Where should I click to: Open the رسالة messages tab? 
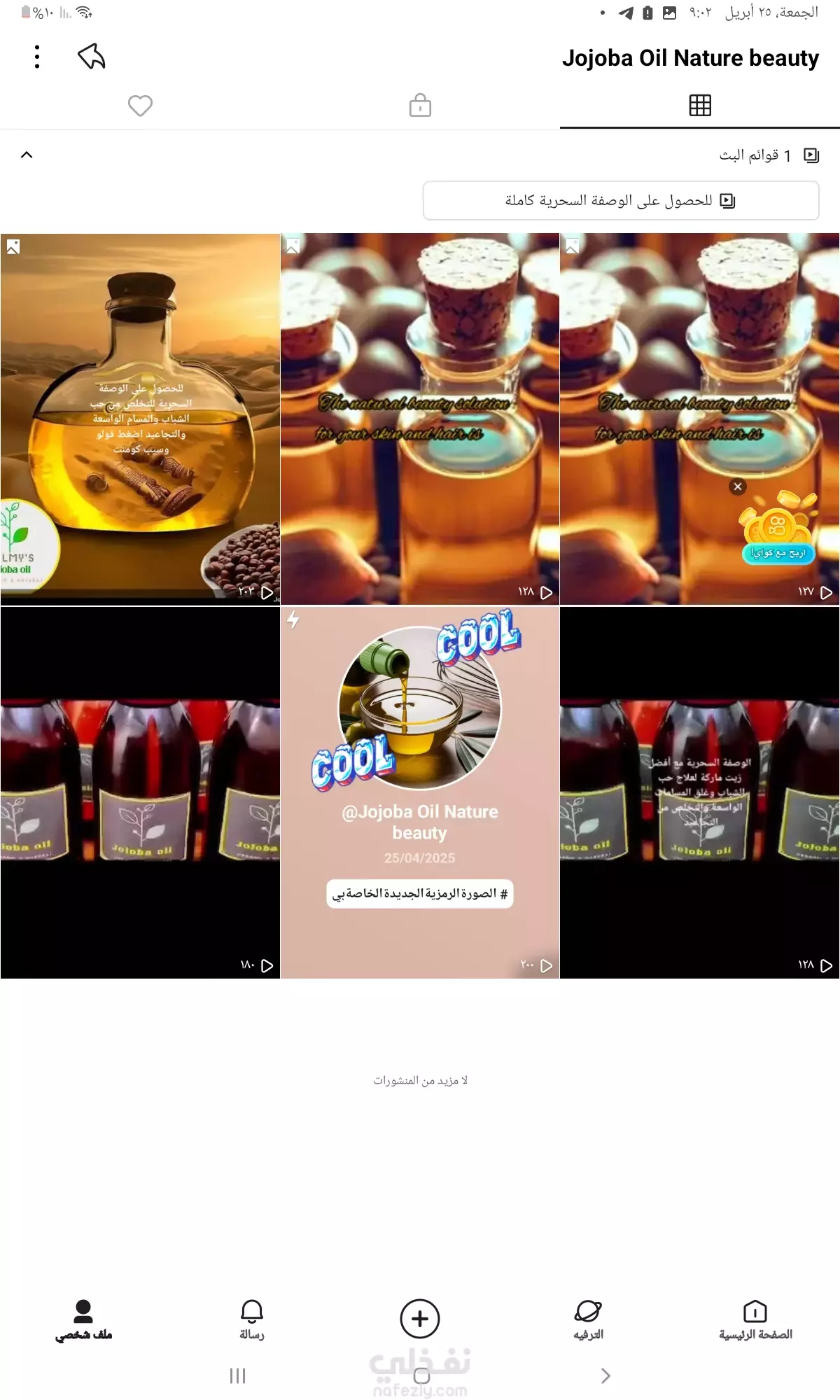(252, 1319)
